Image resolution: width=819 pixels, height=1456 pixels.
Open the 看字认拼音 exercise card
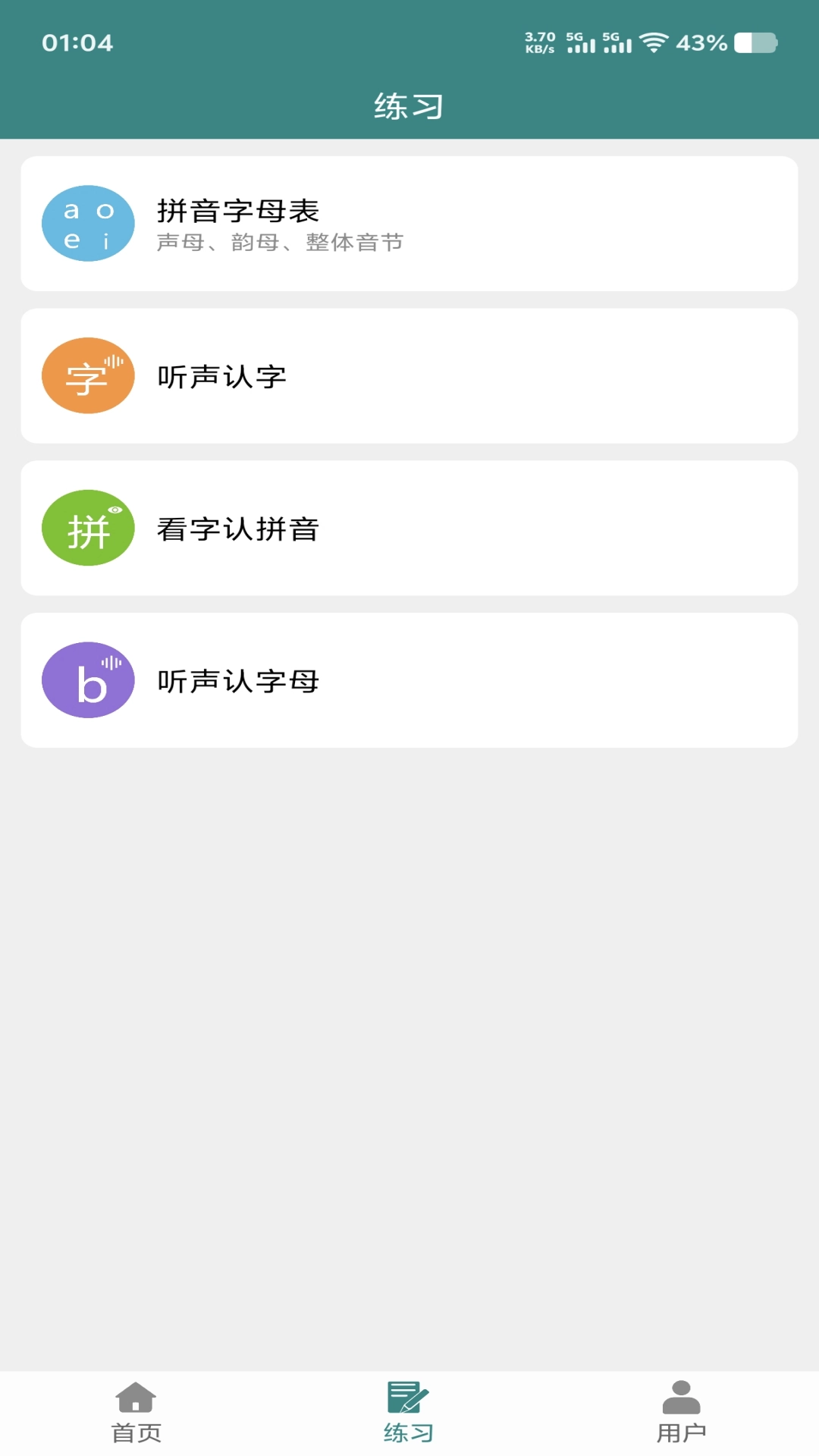tap(409, 527)
